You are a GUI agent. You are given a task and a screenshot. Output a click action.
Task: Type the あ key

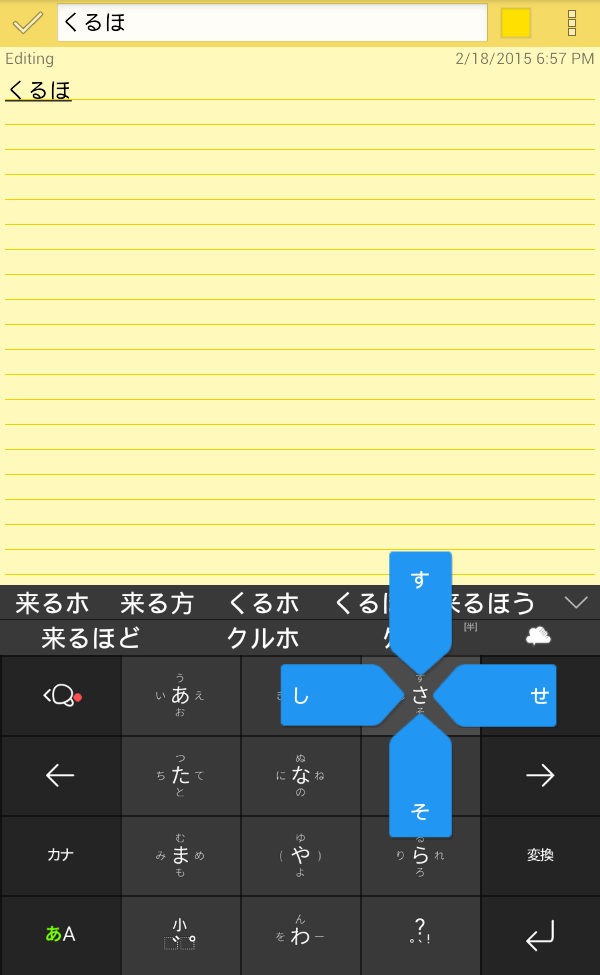pyautogui.click(x=180, y=695)
